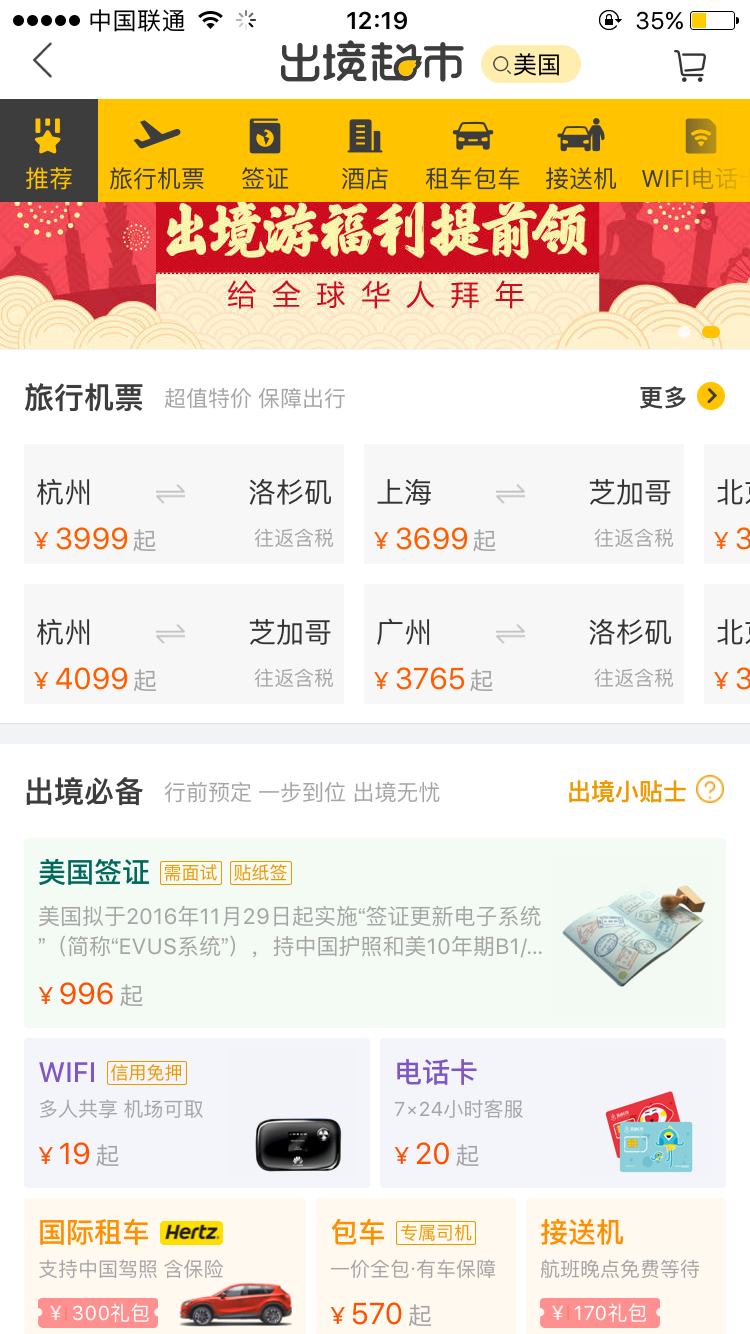The height and width of the screenshot is (1334, 750).
Task: Select the 上海 to 芝加哥 flight deal
Action: [x=524, y=504]
